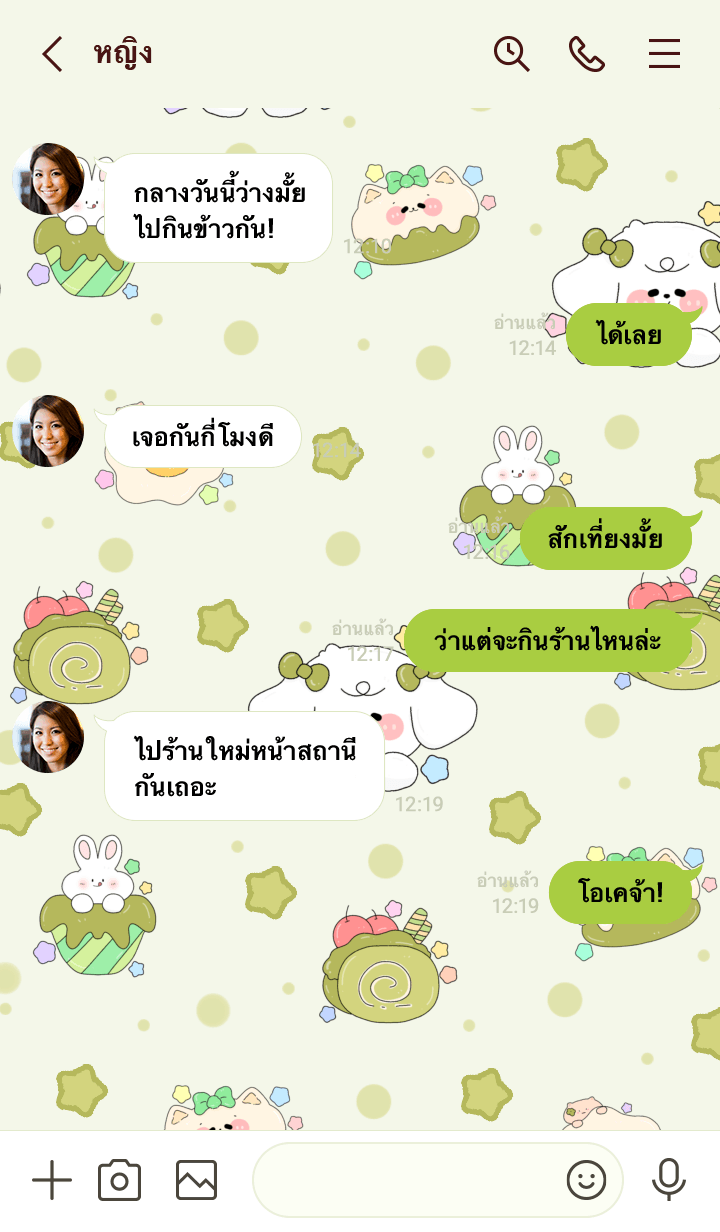
Task: Open avatar next to "เจอกันกี่โมงดี" message
Action: click(x=48, y=431)
